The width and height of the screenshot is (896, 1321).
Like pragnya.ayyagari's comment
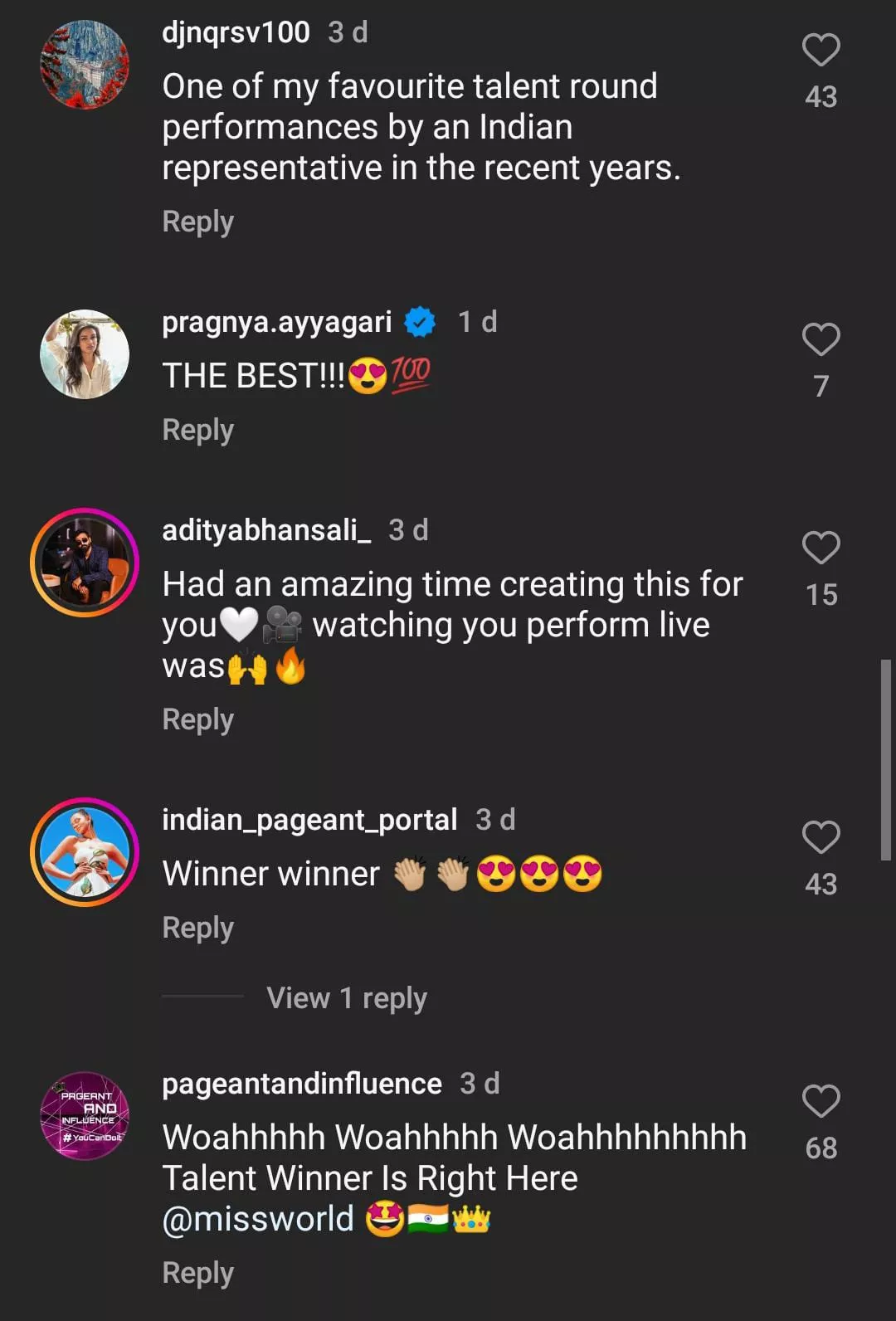point(821,340)
